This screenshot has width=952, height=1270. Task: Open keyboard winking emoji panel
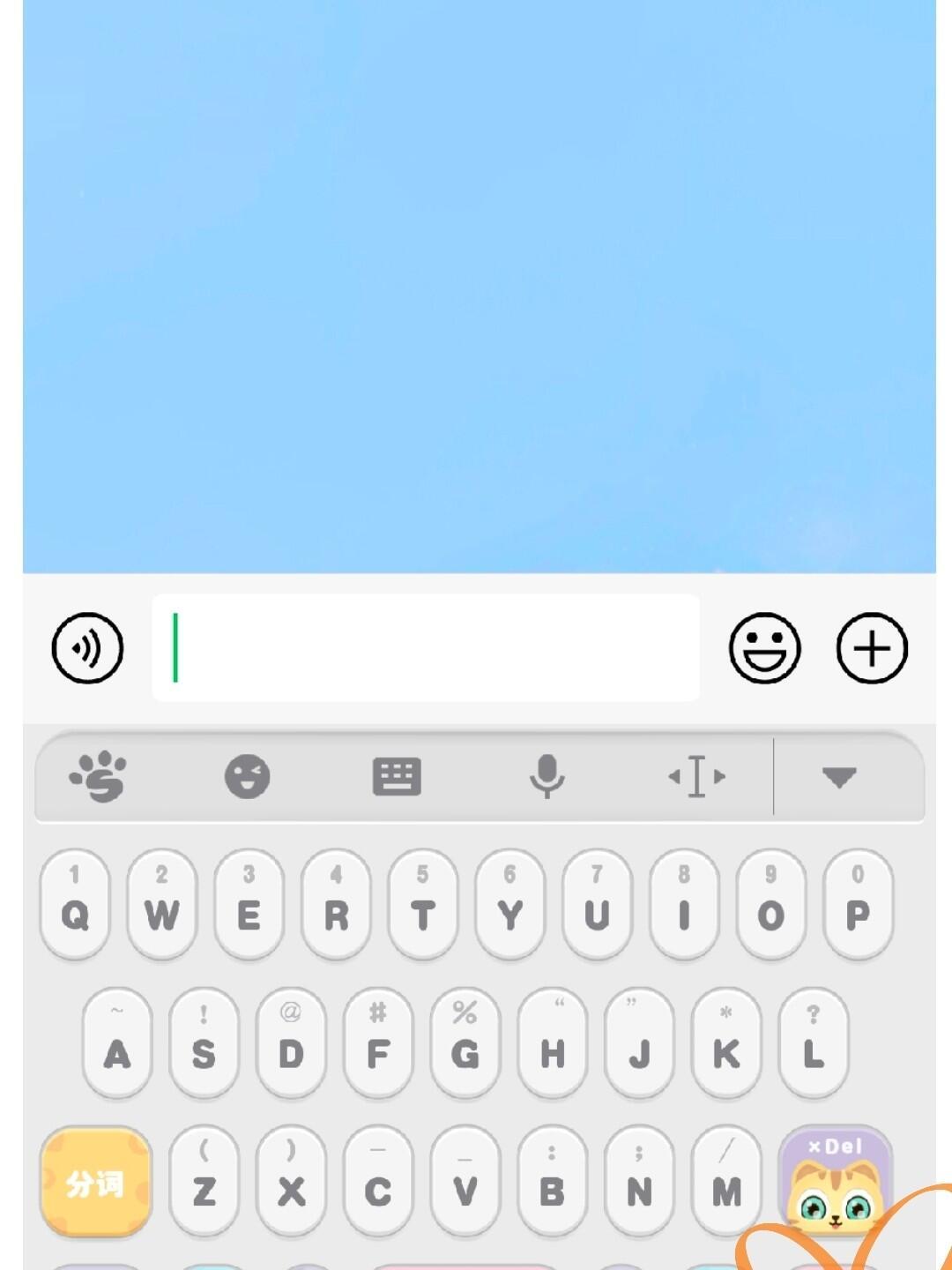(247, 777)
